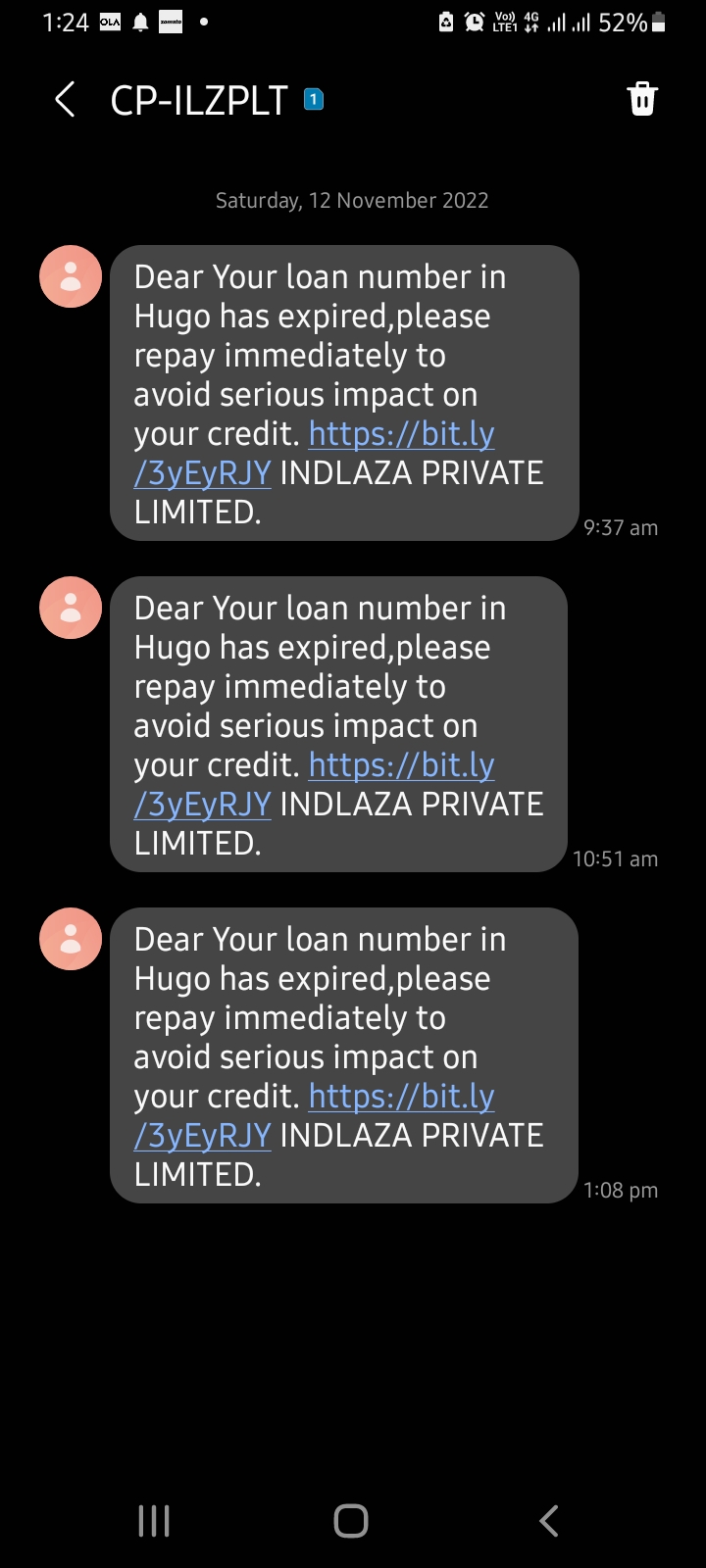
Task: Open the bit.ly link in the 10:51 am message
Action: click(x=401, y=765)
